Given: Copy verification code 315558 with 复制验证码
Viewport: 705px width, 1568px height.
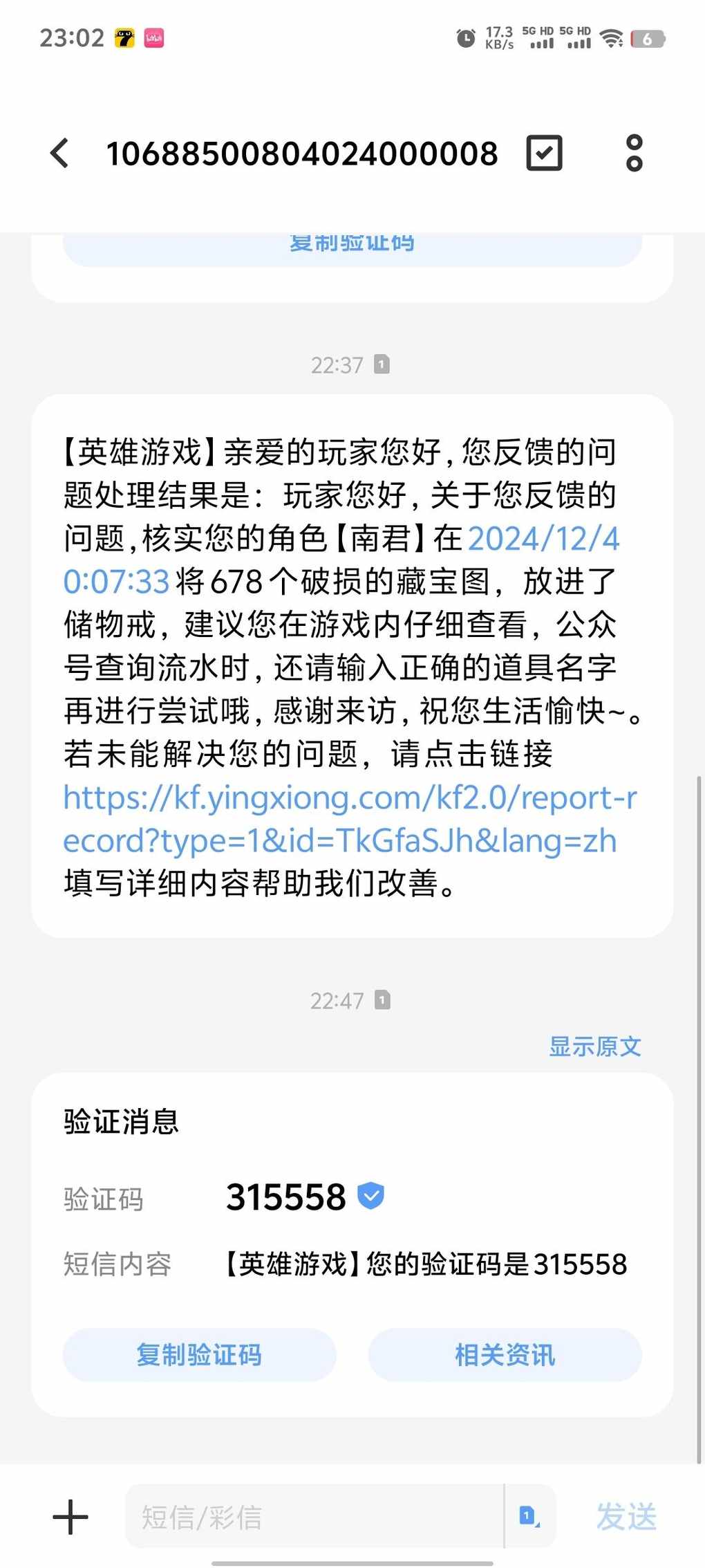Looking at the screenshot, I should (x=199, y=1354).
